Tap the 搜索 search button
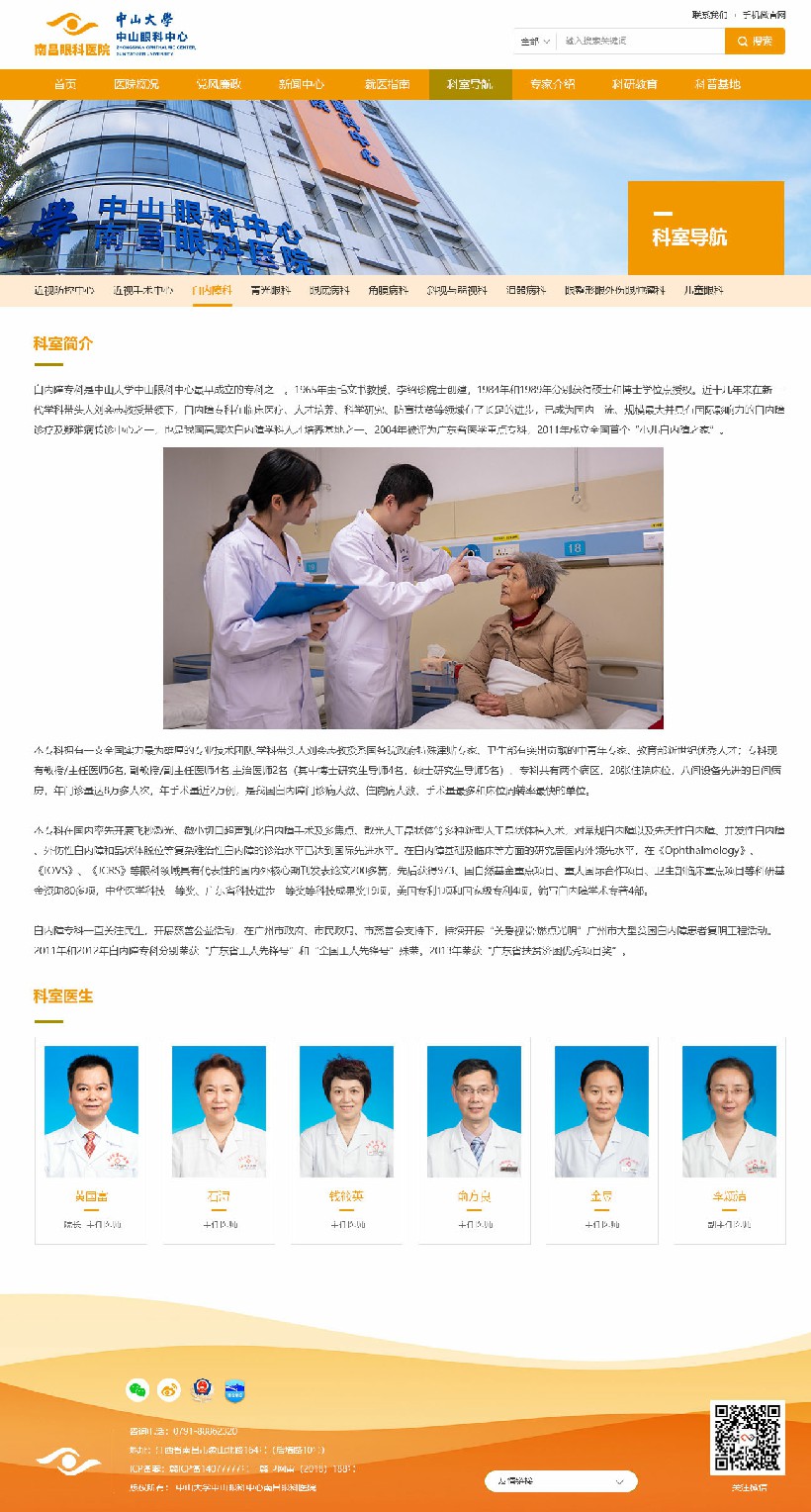This screenshot has height=1512, width=811. 755,42
